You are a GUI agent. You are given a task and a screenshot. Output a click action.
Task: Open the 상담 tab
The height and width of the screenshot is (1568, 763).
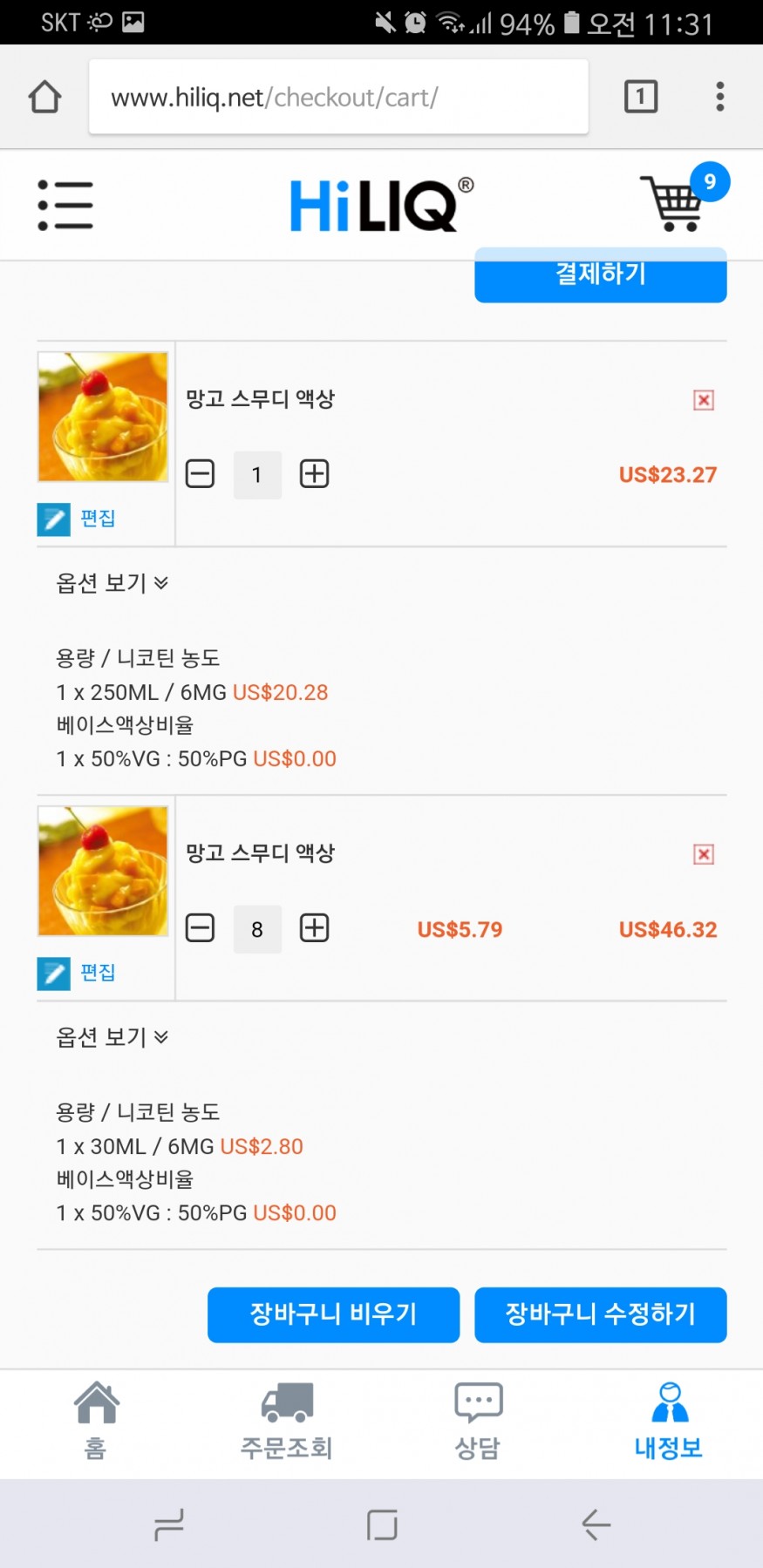pos(478,1421)
